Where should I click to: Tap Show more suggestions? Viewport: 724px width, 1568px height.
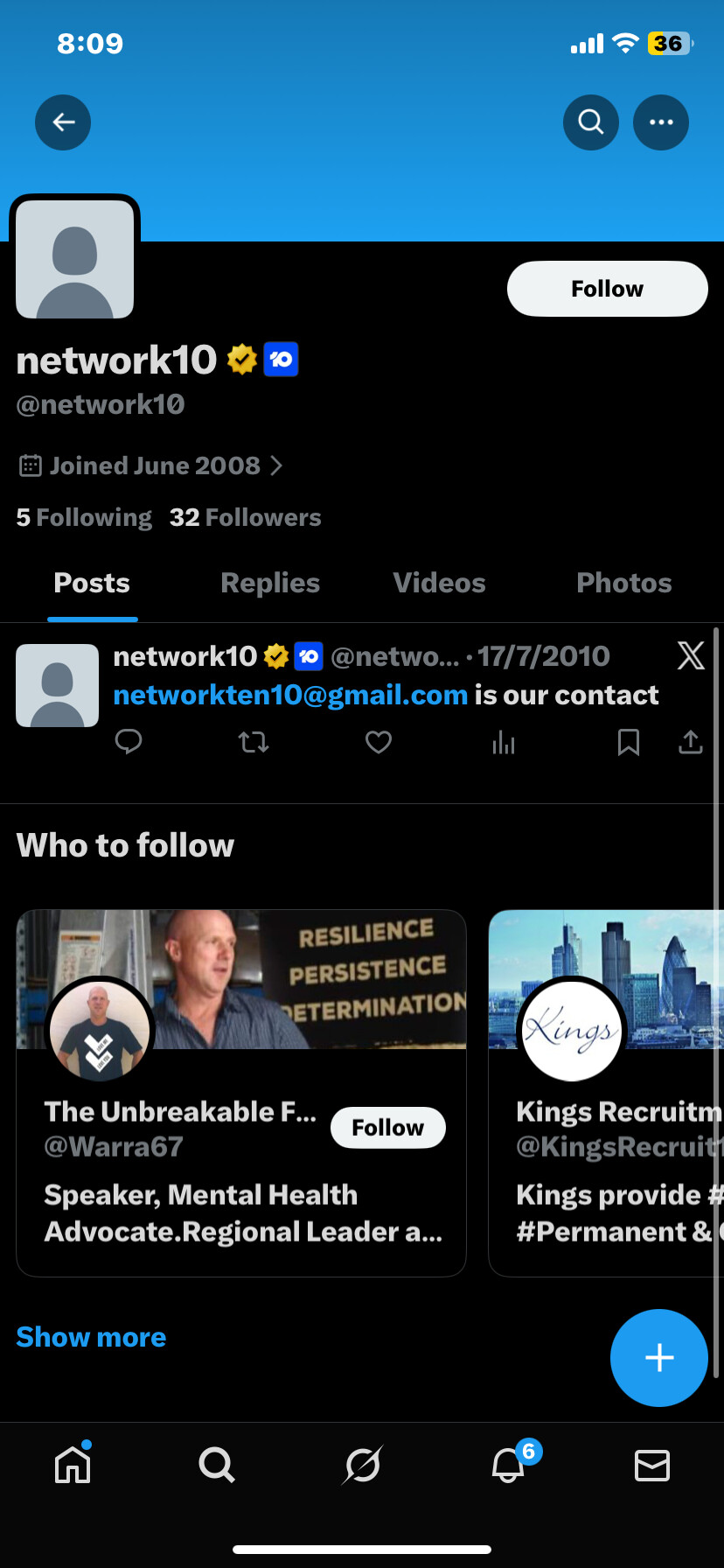pos(91,1337)
